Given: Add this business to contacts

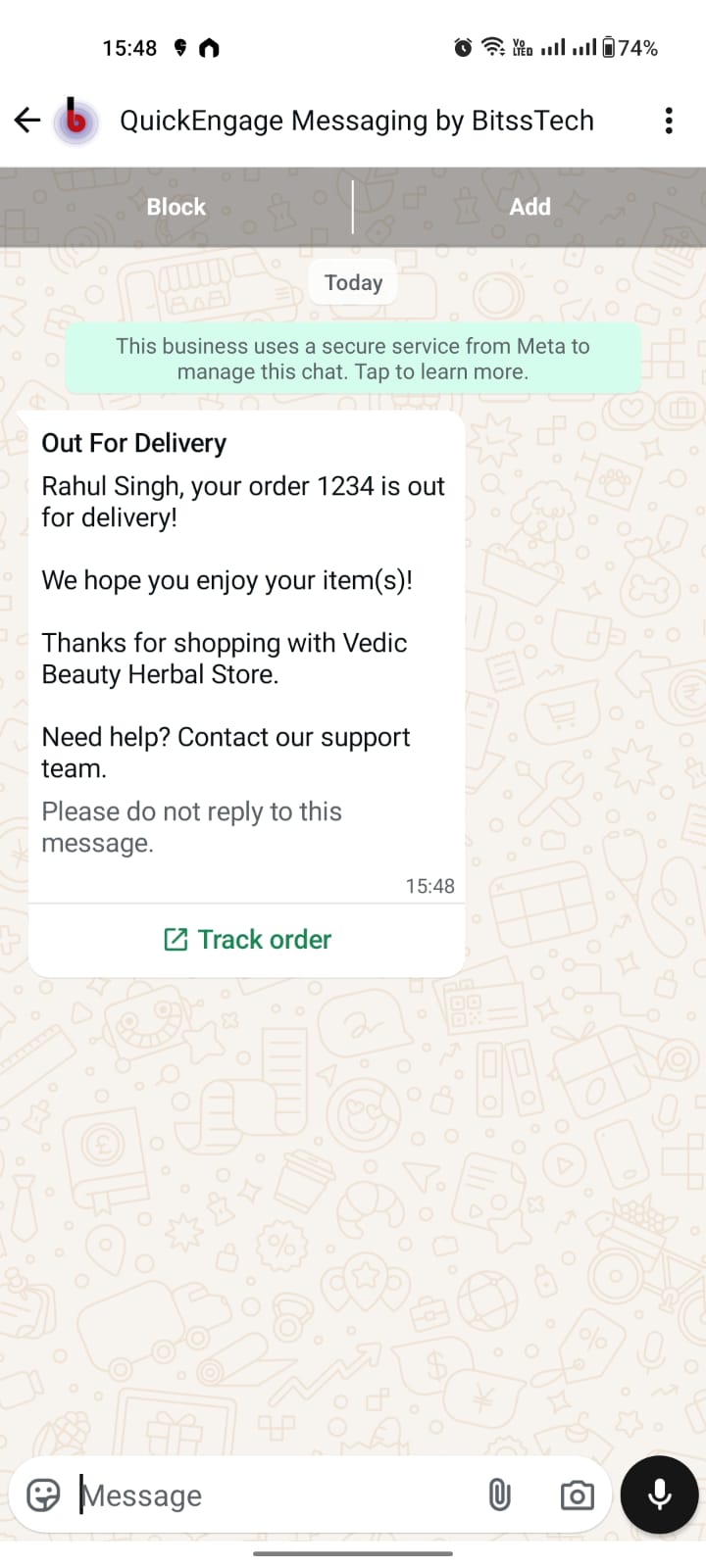Looking at the screenshot, I should 529,207.
